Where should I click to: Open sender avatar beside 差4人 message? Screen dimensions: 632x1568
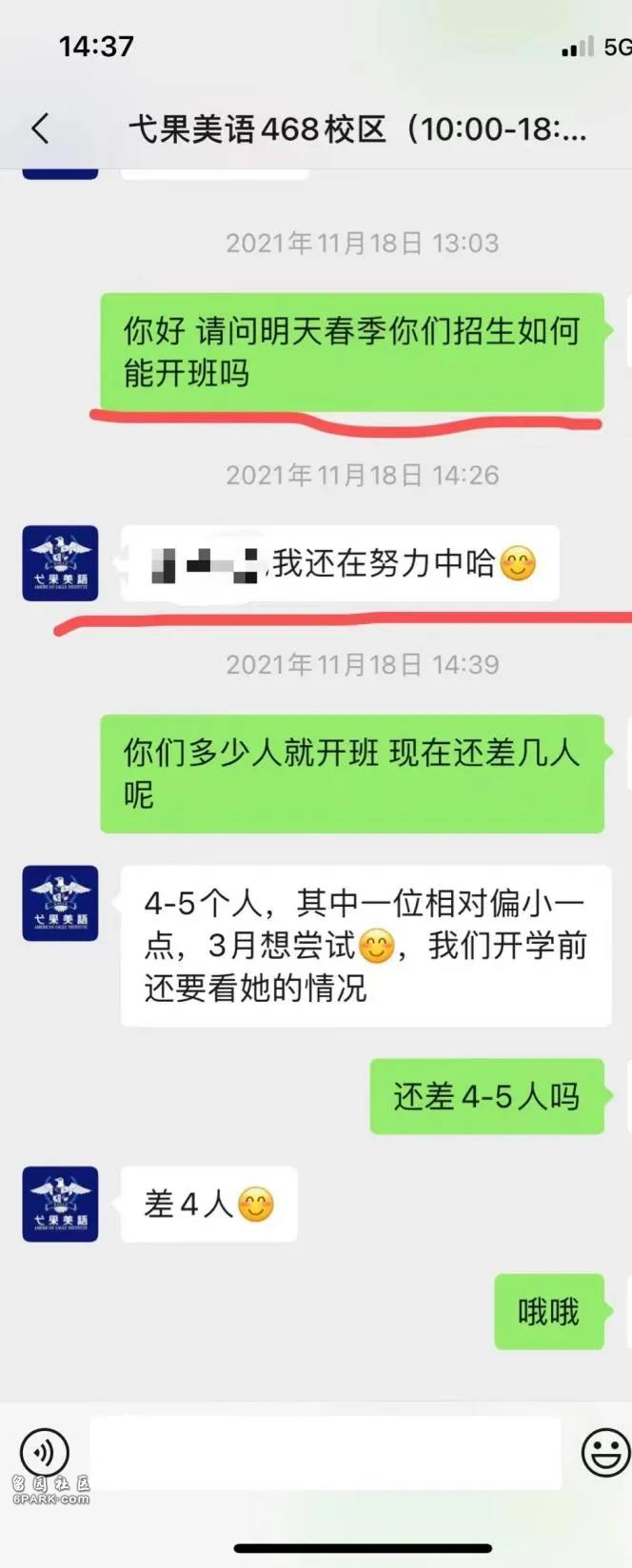point(60,1204)
